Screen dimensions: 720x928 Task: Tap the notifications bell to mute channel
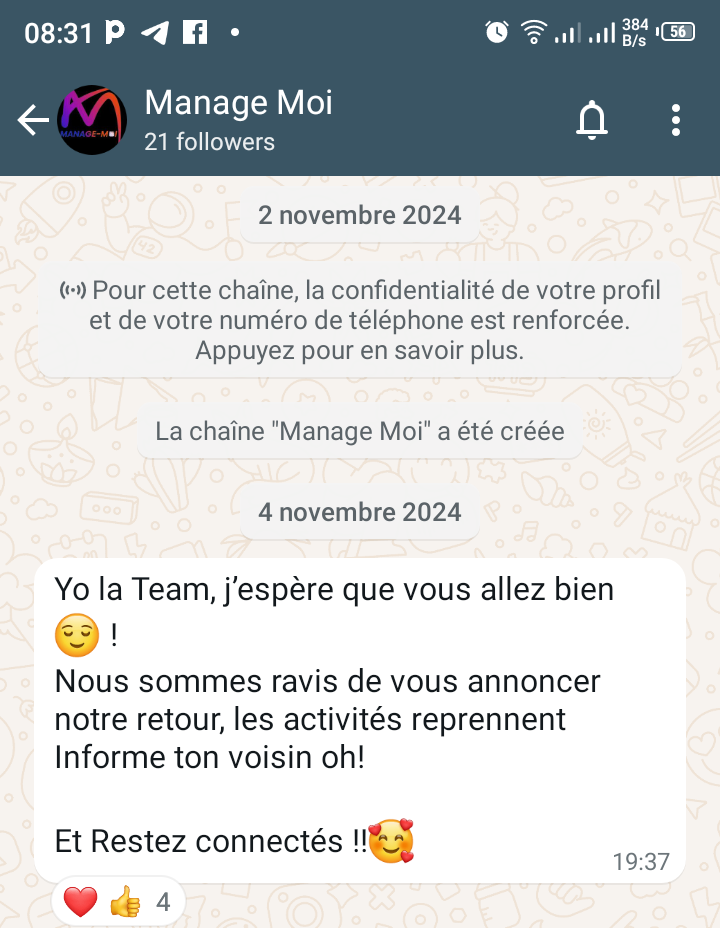click(x=592, y=120)
